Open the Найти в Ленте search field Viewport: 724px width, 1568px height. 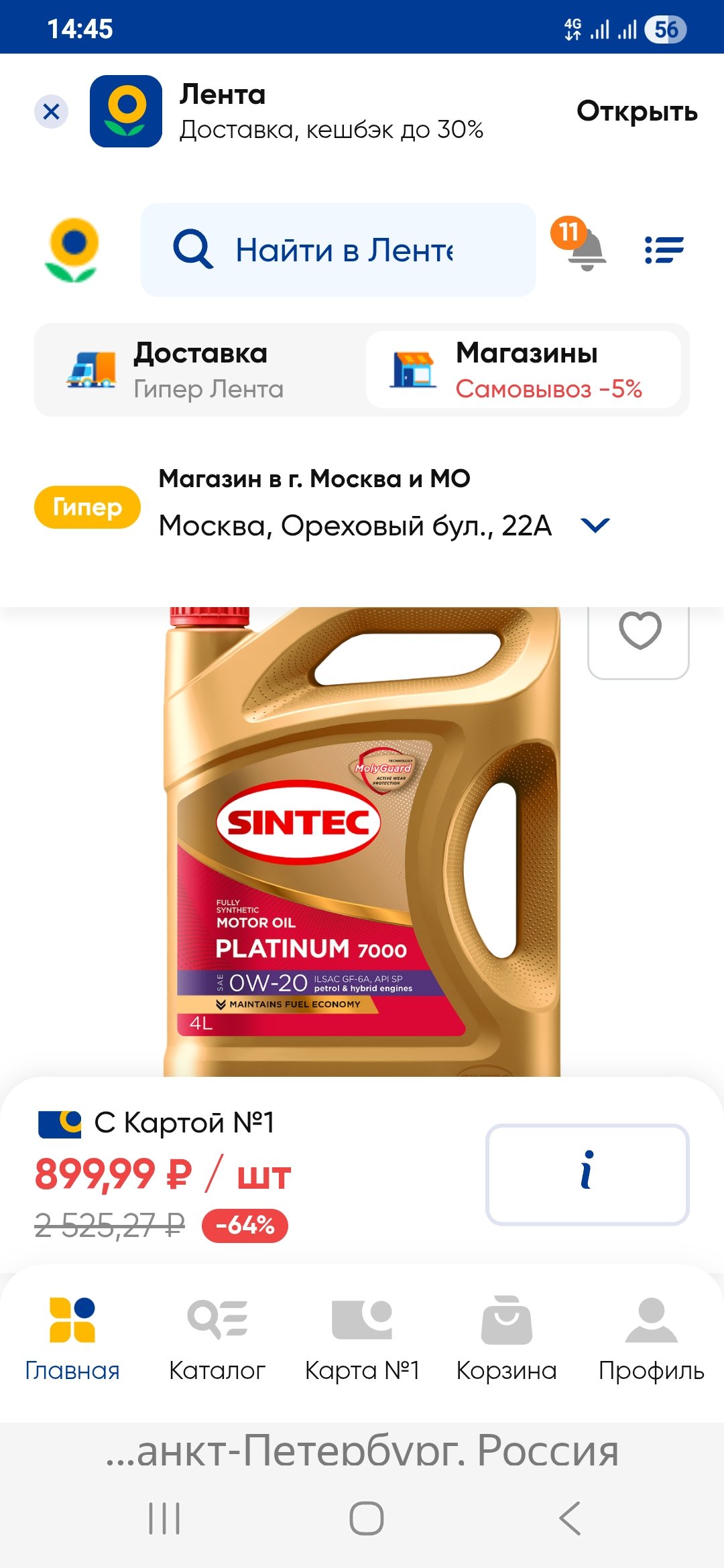click(x=339, y=250)
